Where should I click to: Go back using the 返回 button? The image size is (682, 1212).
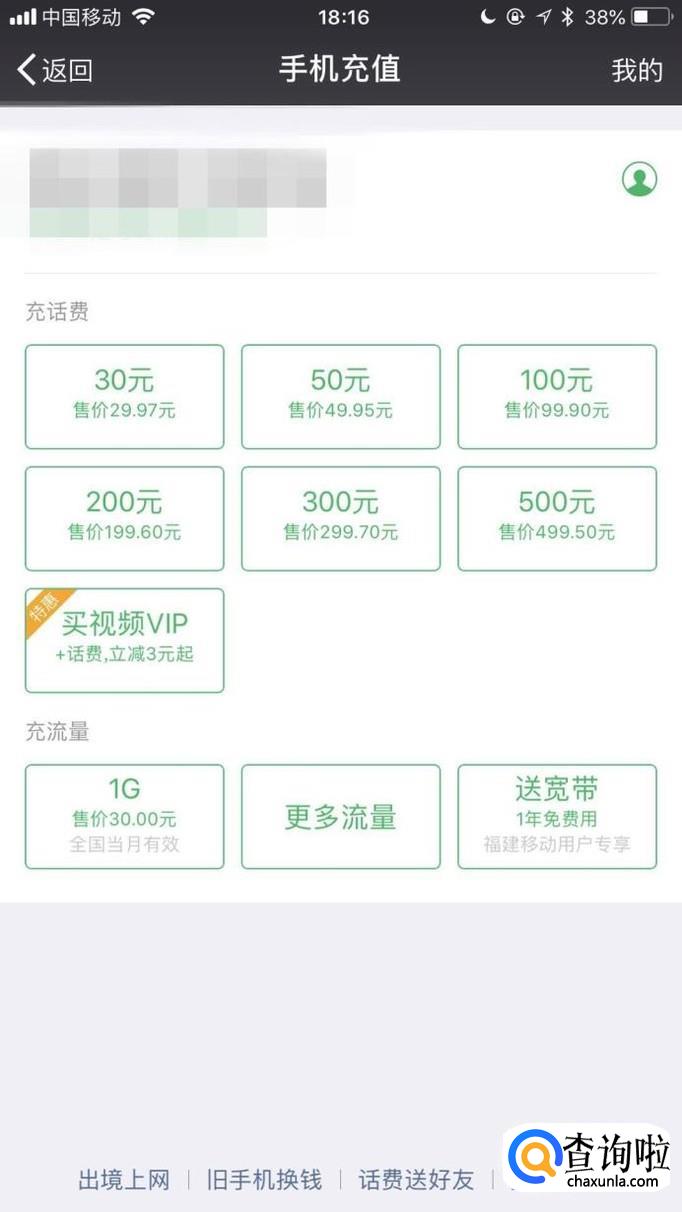(56, 70)
